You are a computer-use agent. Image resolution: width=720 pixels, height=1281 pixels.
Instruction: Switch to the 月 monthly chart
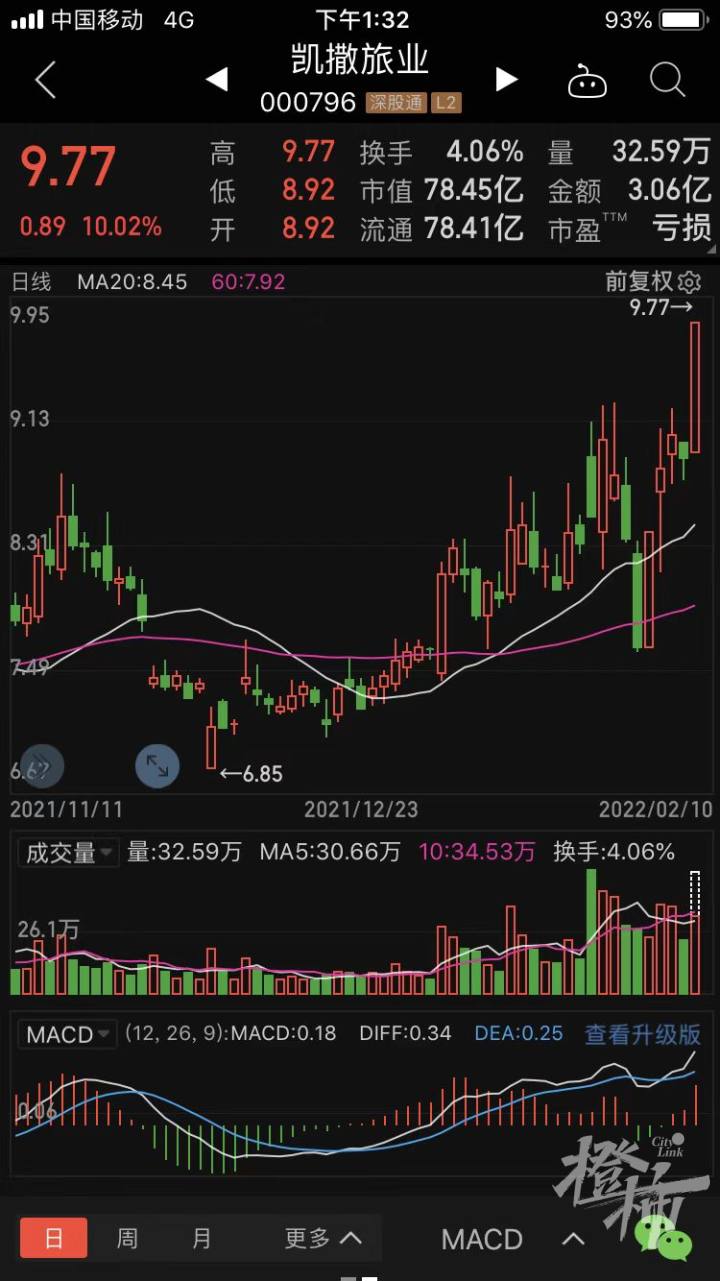click(202, 1238)
